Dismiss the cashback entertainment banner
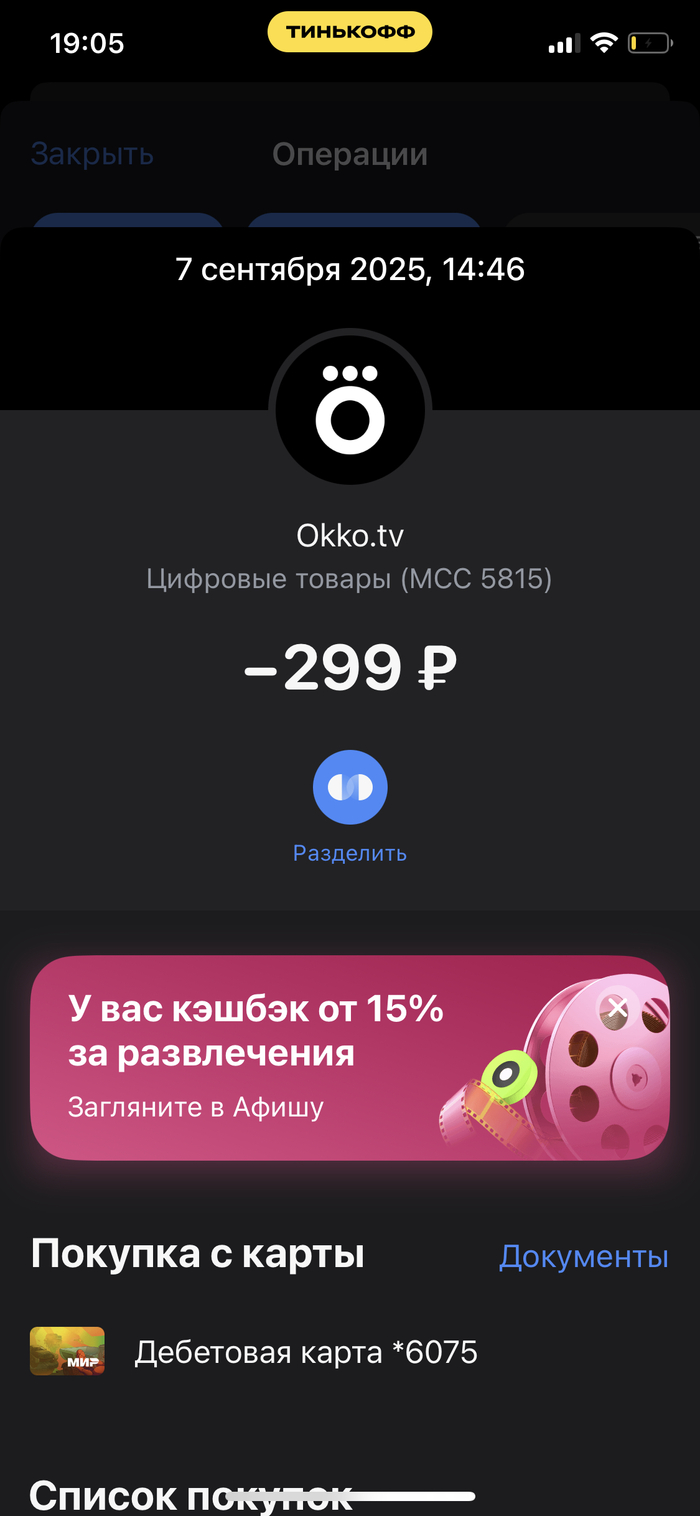700x1516 pixels. [x=617, y=1008]
